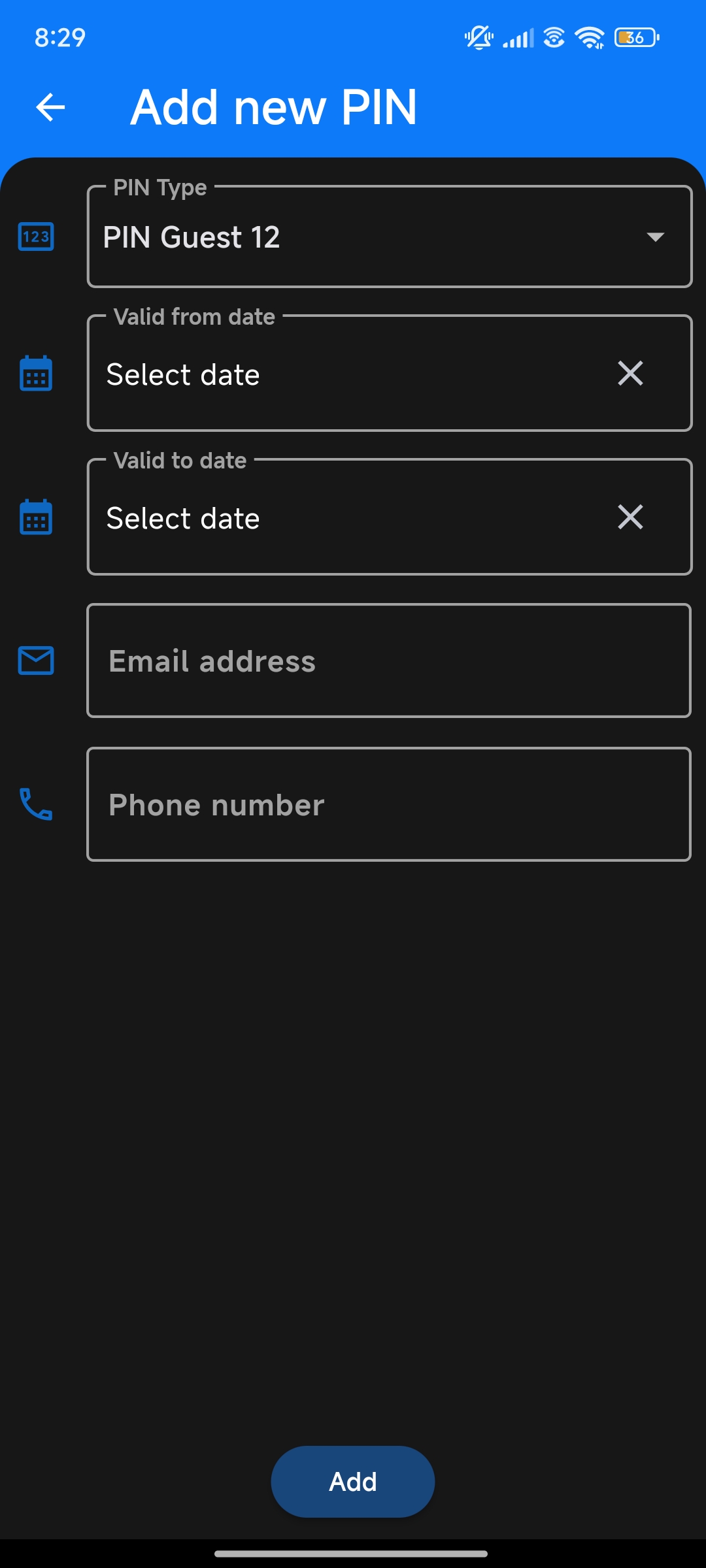
Task: Clear the Valid from date
Action: (630, 374)
